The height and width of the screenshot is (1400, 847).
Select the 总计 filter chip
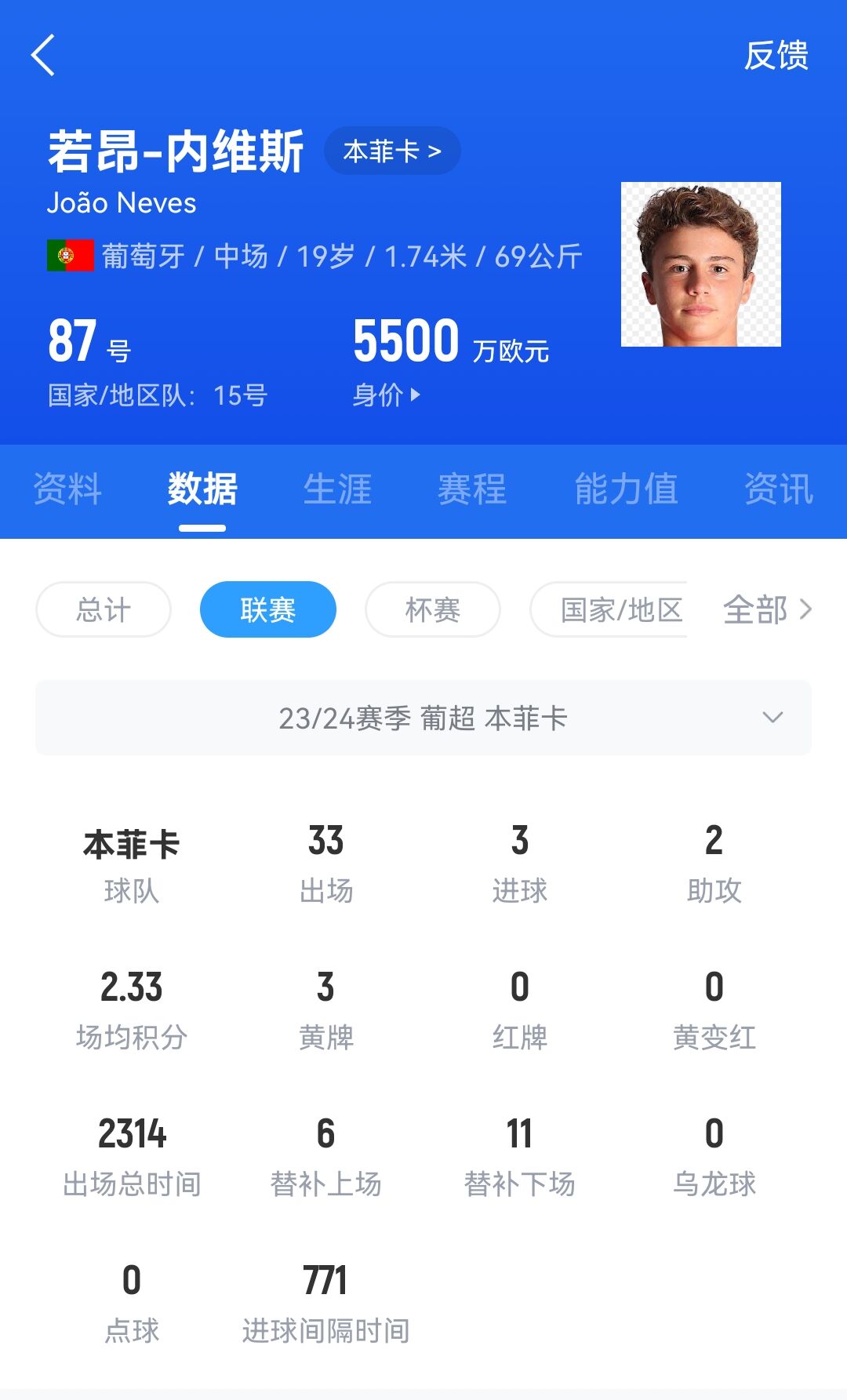(104, 609)
